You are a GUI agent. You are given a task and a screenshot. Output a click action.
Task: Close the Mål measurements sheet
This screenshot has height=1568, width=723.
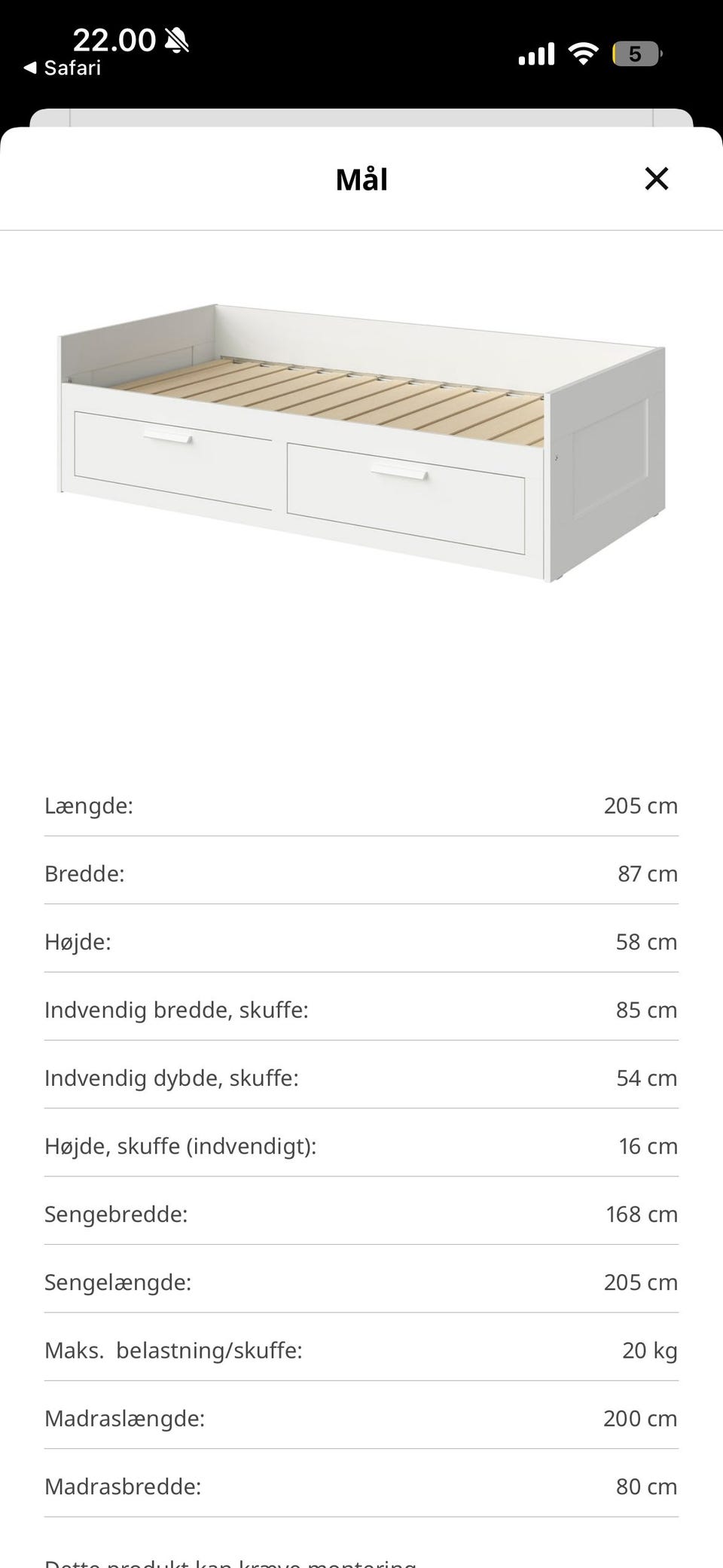(657, 179)
